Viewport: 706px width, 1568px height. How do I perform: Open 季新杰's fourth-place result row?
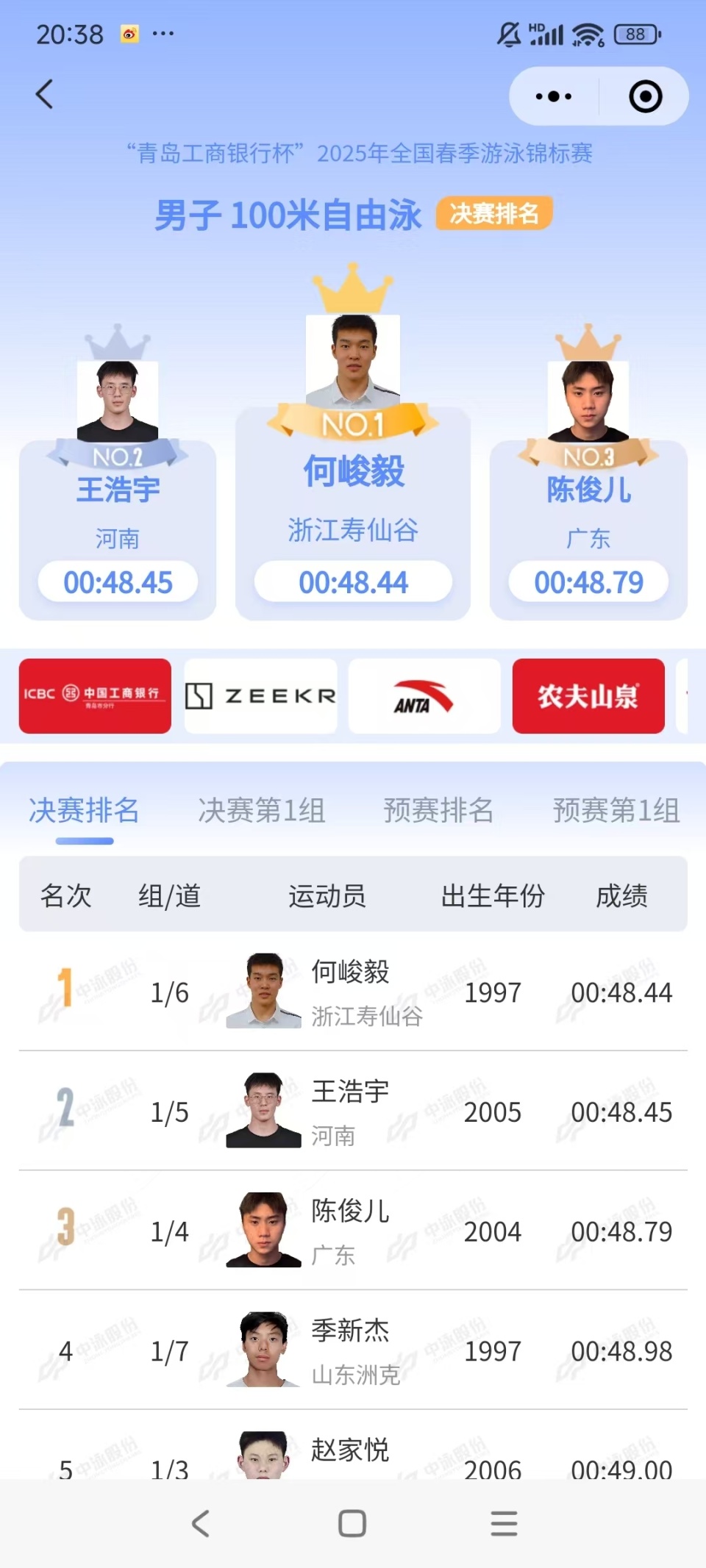pos(353,1350)
